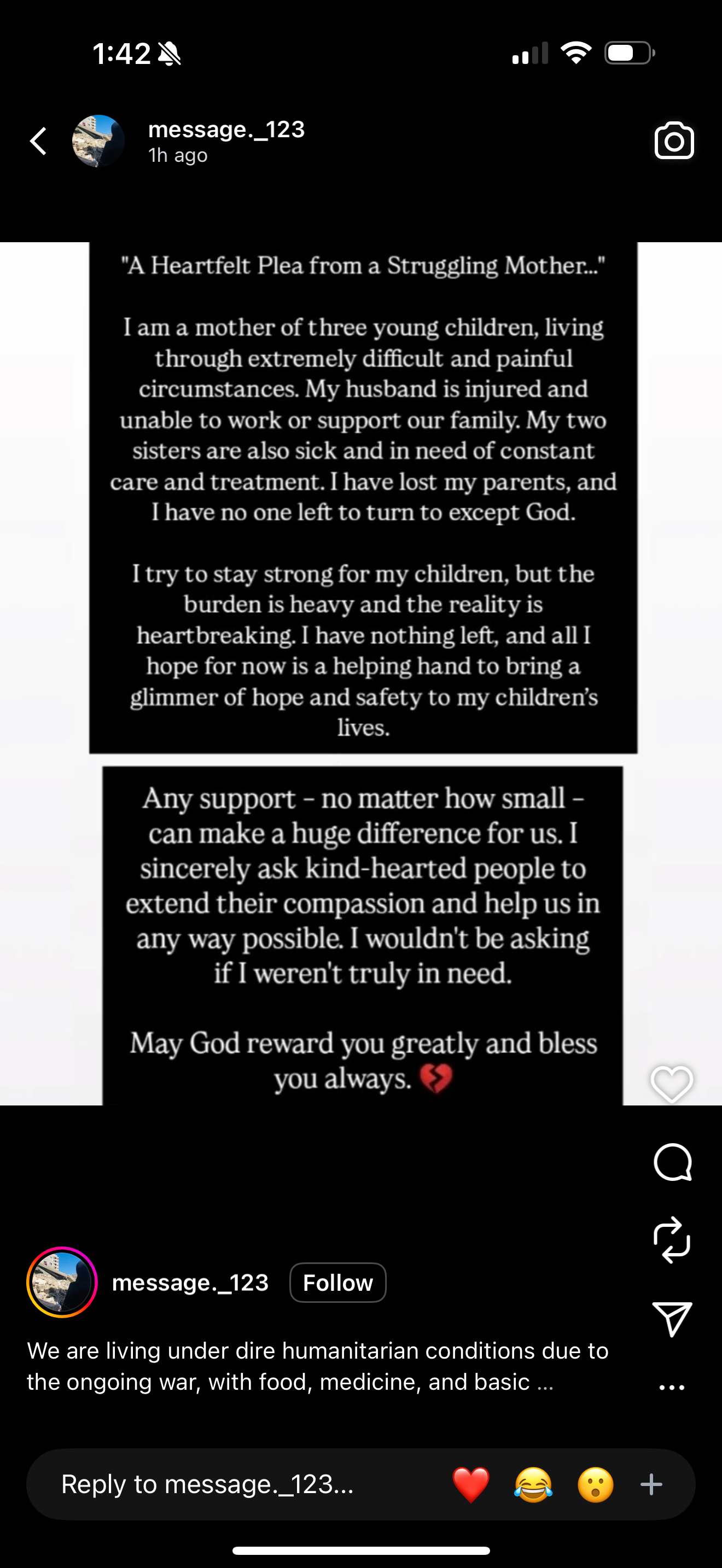Open the camera icon at top right

[x=673, y=141]
